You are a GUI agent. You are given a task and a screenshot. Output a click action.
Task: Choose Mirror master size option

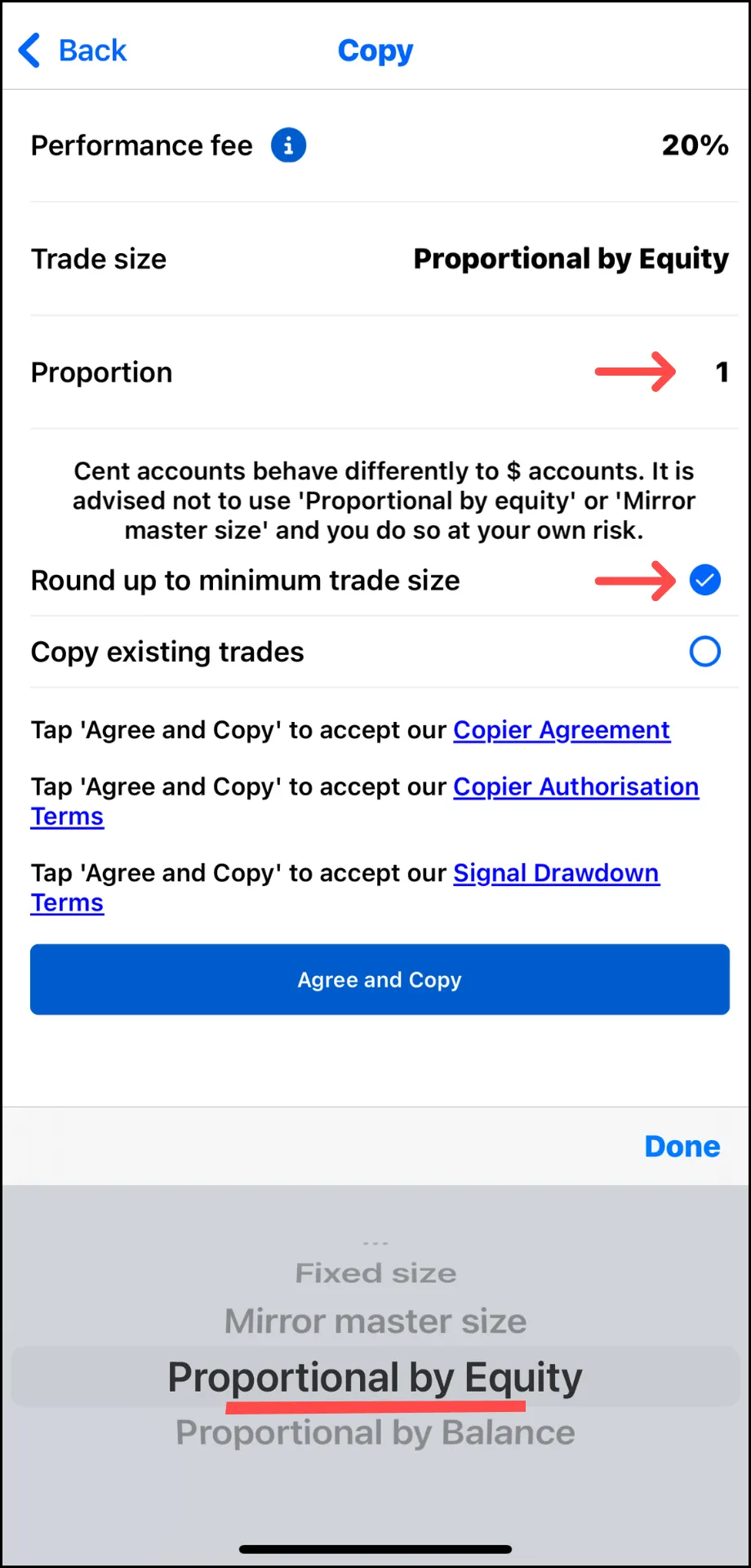[x=375, y=1321]
